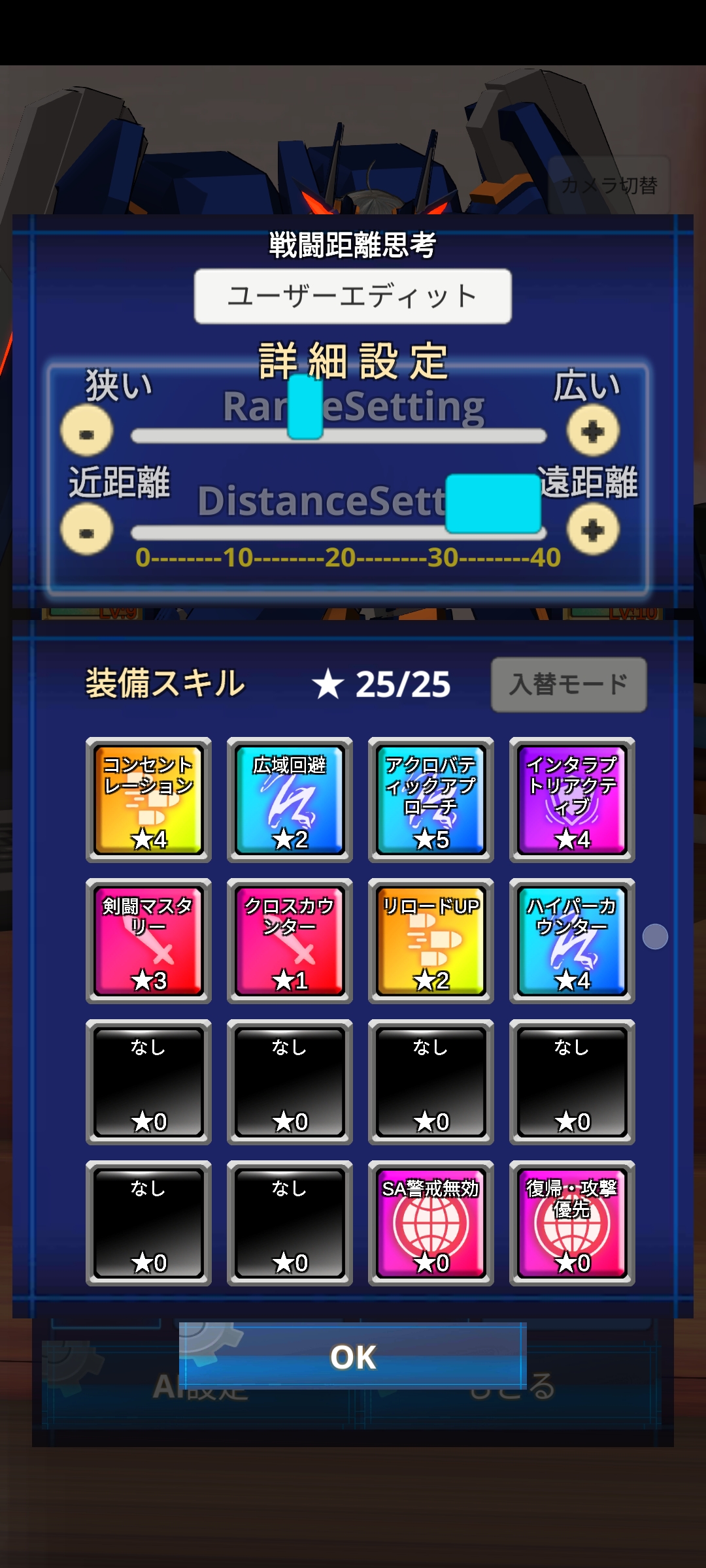Decrease distance with 近距離 minus button
The width and height of the screenshot is (706, 1568).
tap(86, 530)
